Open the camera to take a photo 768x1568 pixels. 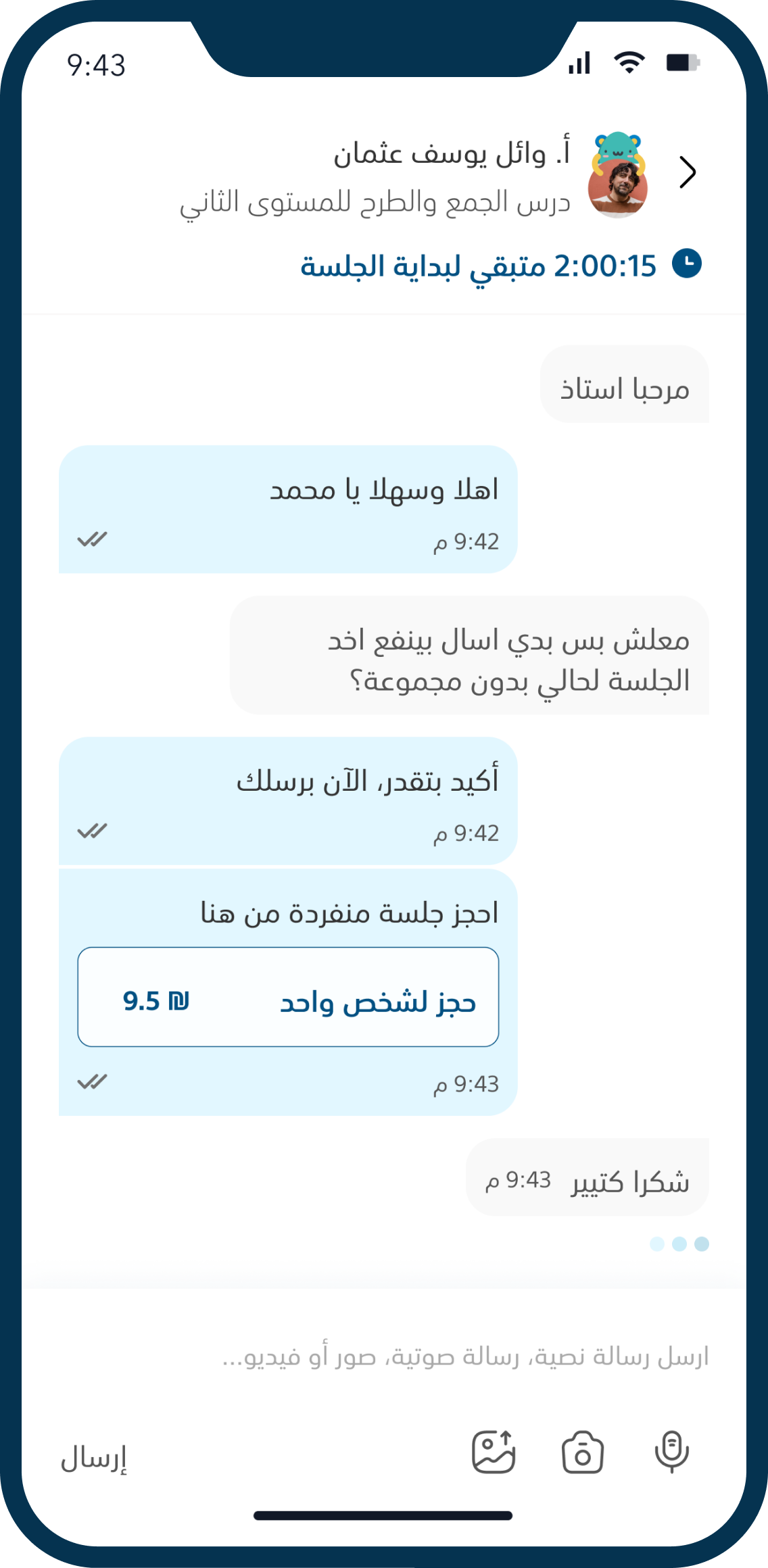coord(582,1452)
